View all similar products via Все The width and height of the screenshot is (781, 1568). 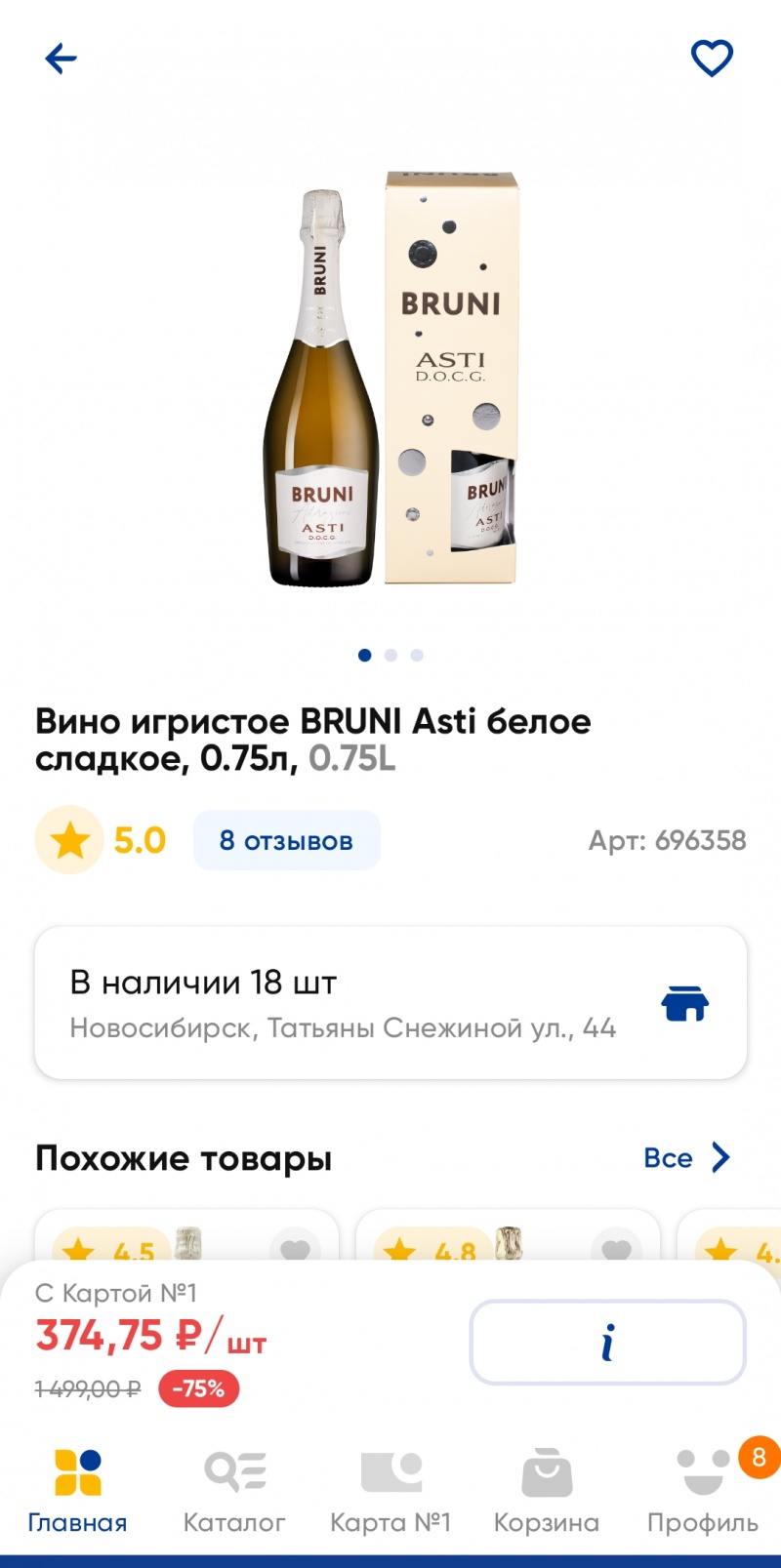pos(686,1158)
